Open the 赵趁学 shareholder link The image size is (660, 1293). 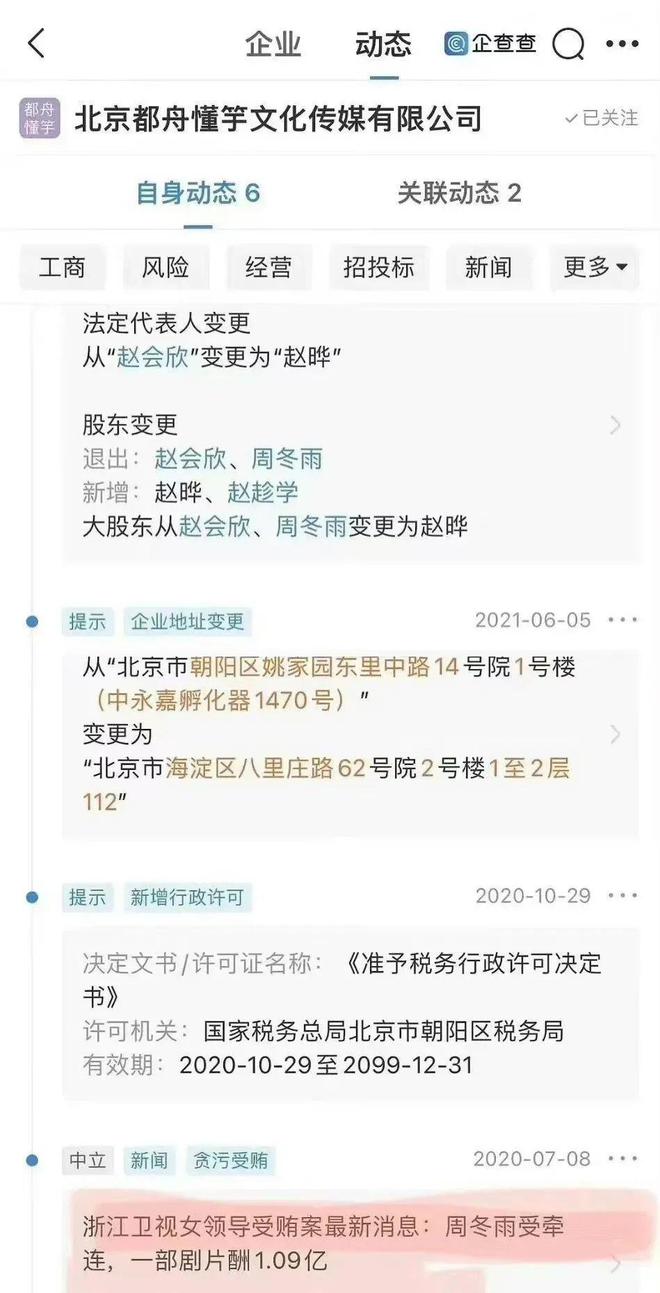point(263,493)
